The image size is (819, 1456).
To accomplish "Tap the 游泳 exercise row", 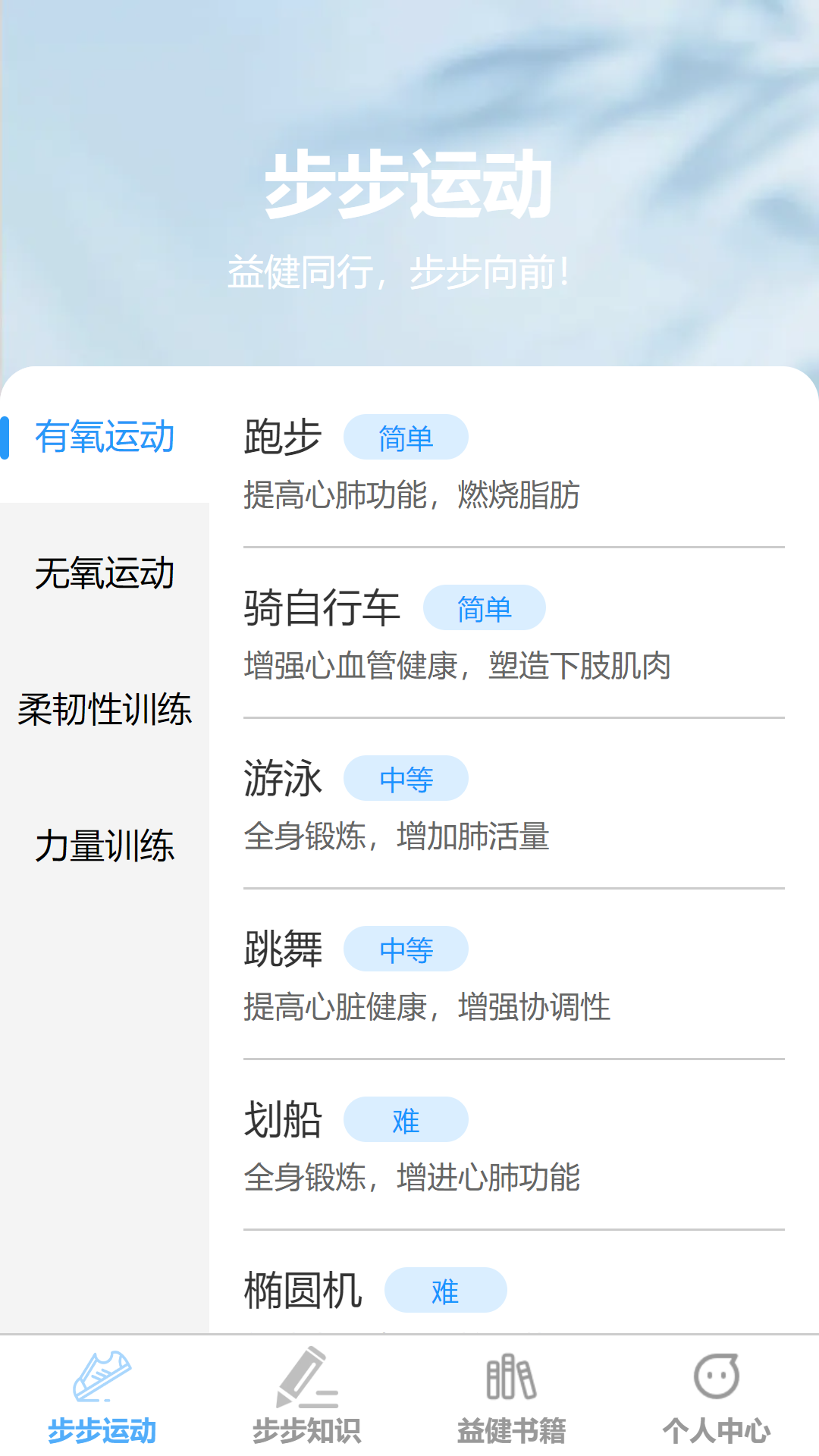I will (513, 804).
